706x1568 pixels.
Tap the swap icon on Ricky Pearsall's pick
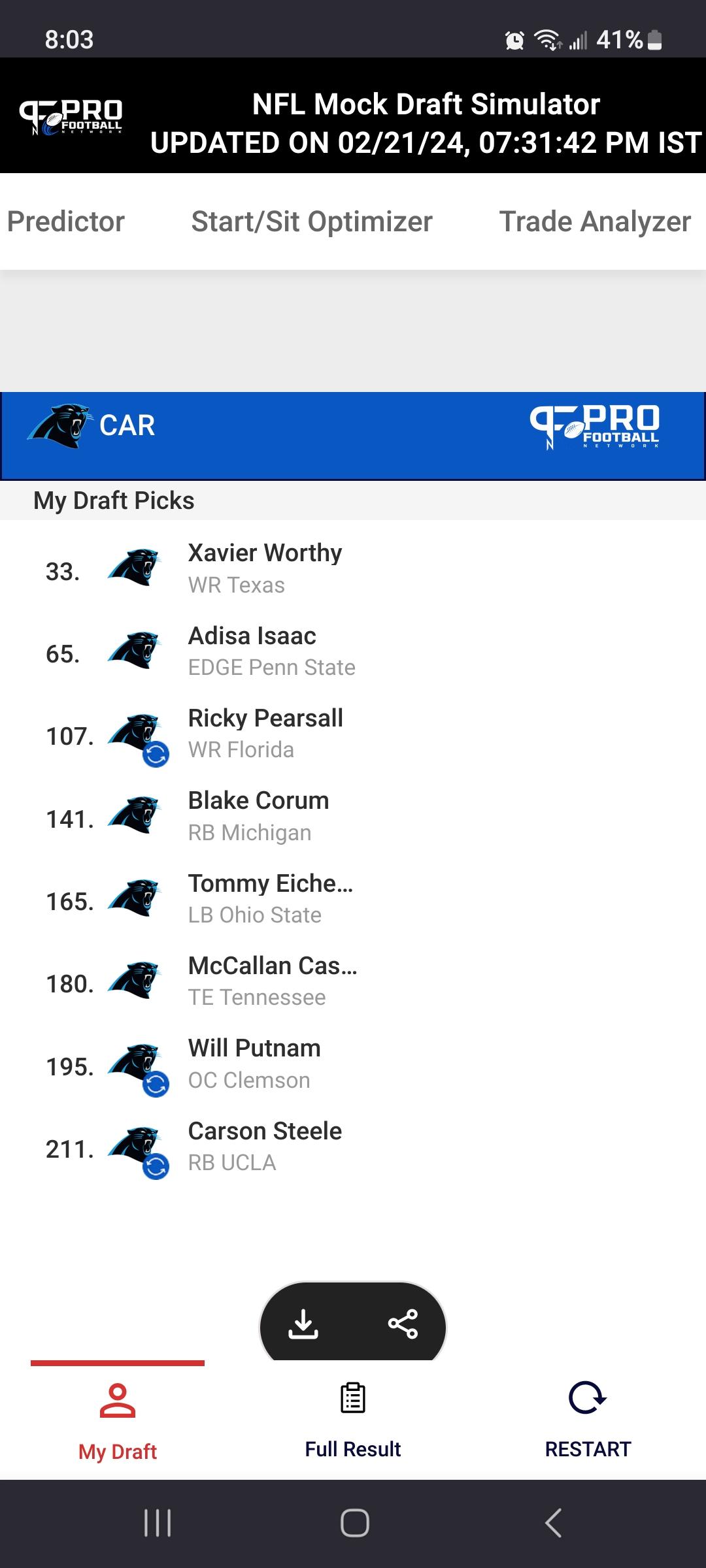pyautogui.click(x=156, y=755)
